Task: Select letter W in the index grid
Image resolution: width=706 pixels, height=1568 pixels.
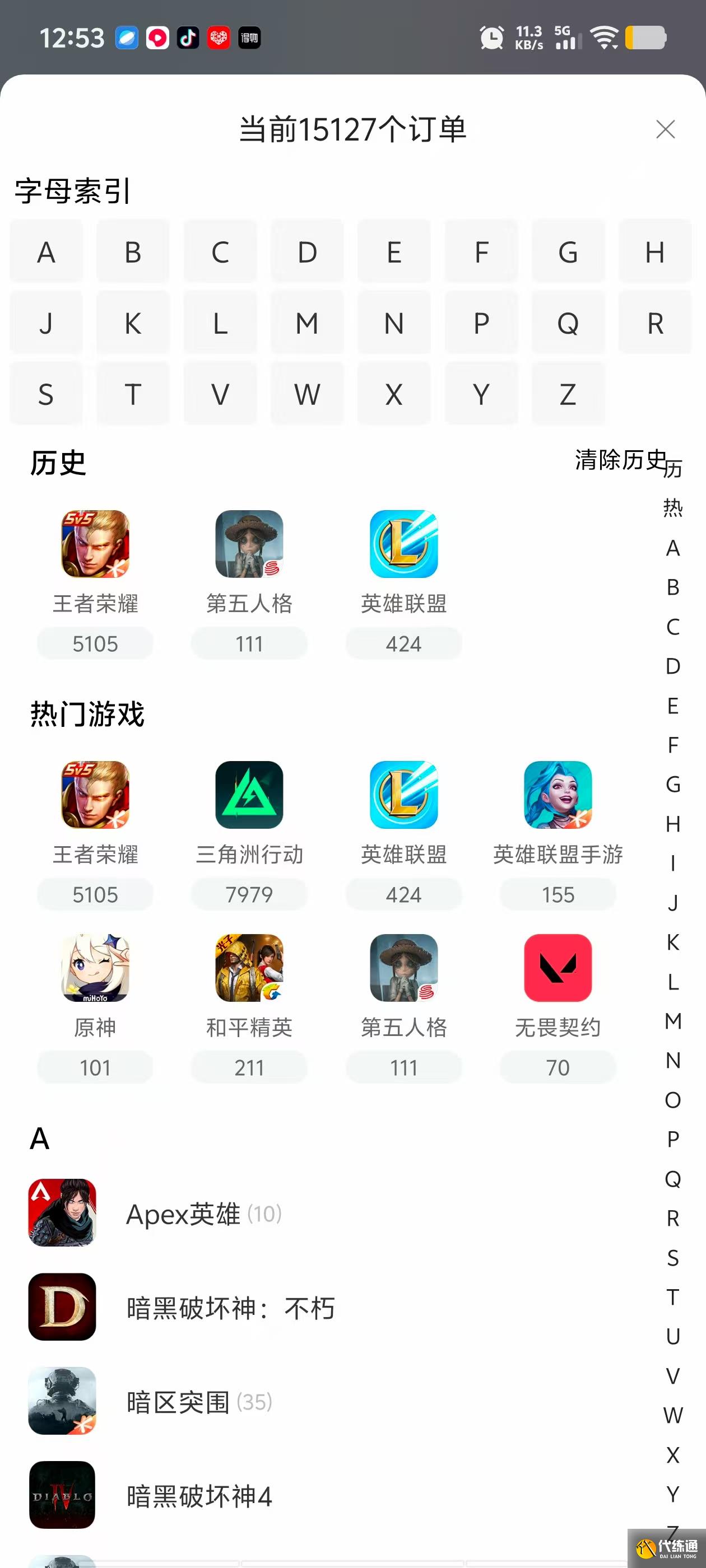Action: pyautogui.click(x=307, y=394)
